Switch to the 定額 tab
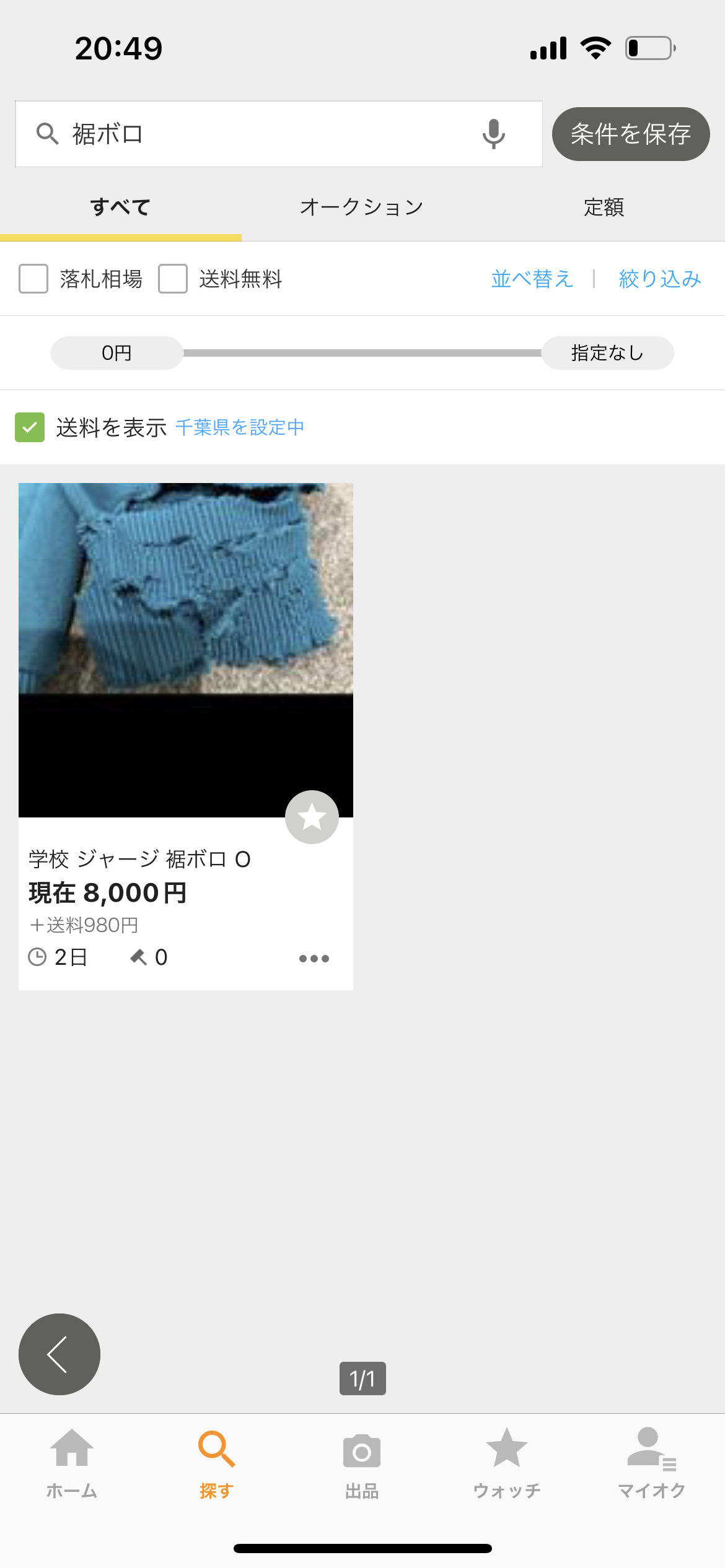 click(x=604, y=207)
